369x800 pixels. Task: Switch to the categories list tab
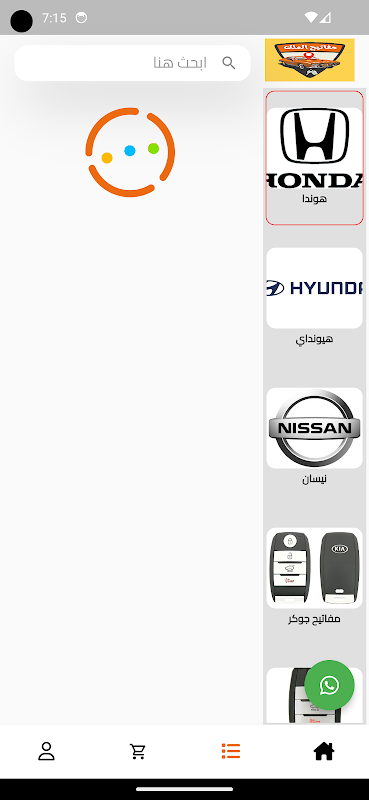[x=231, y=751]
